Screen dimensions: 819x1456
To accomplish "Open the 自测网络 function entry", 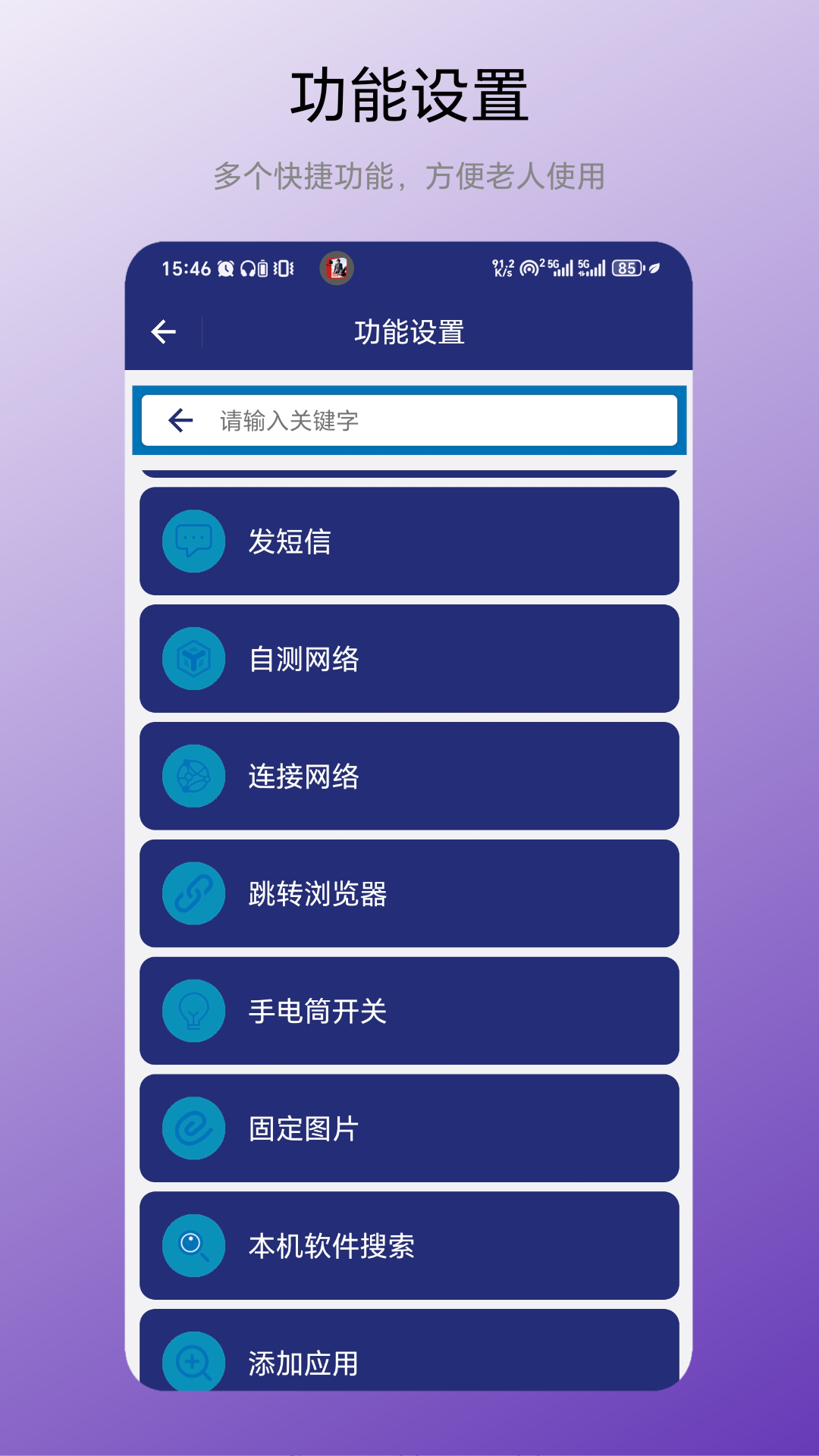I will (409, 659).
